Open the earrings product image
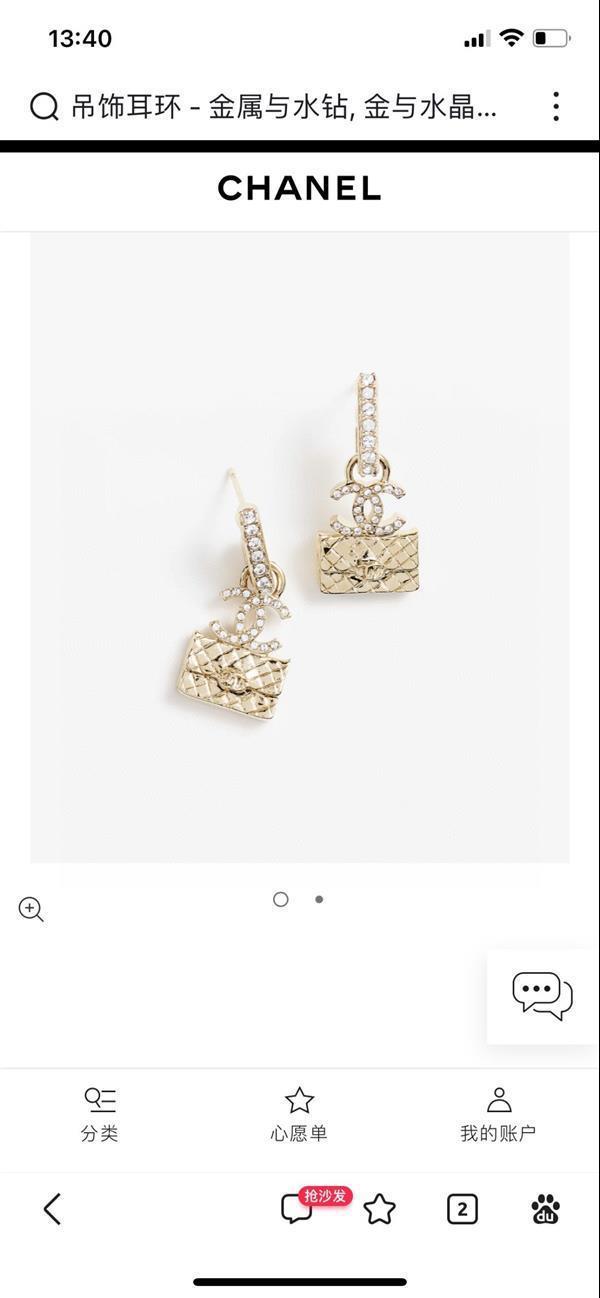 pos(300,547)
